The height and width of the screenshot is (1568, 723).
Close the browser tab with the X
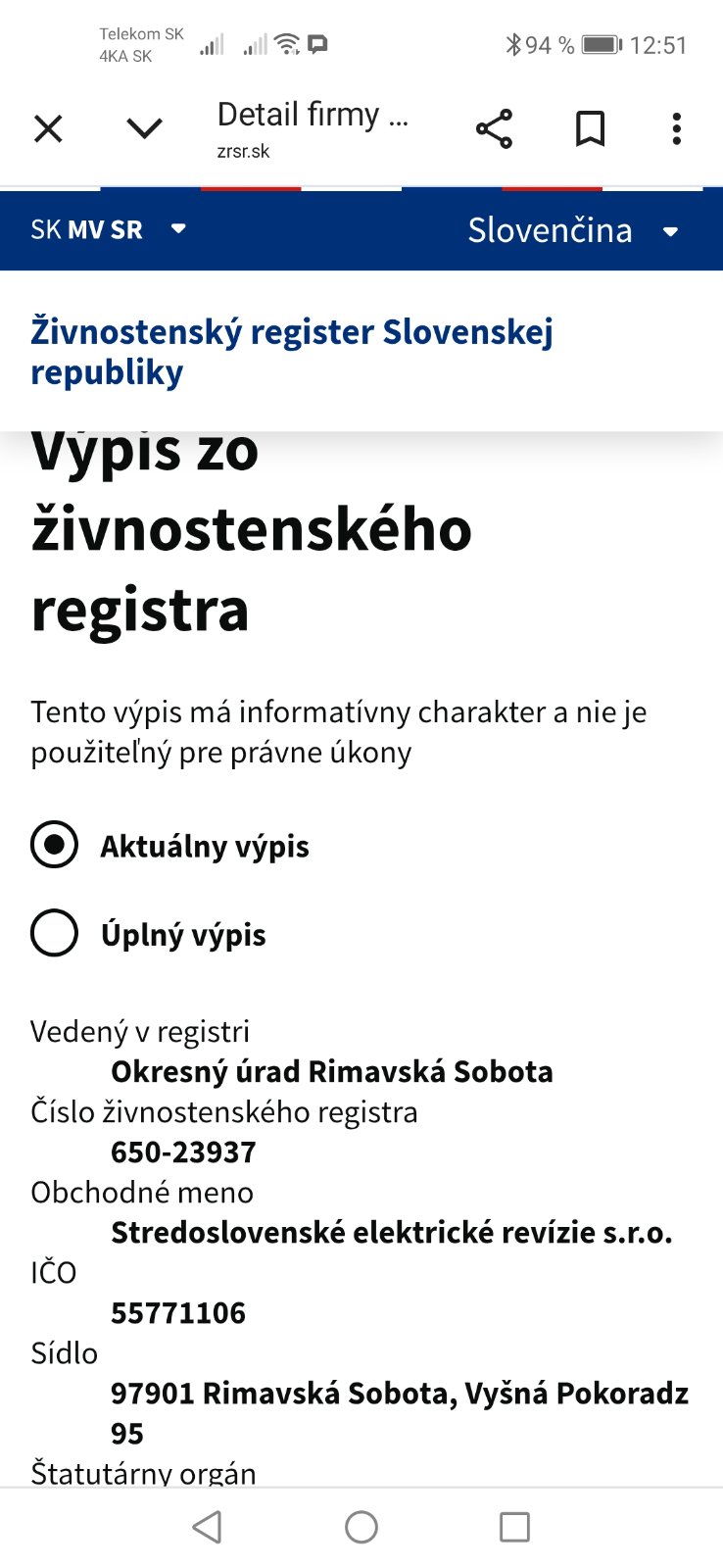[x=48, y=128]
